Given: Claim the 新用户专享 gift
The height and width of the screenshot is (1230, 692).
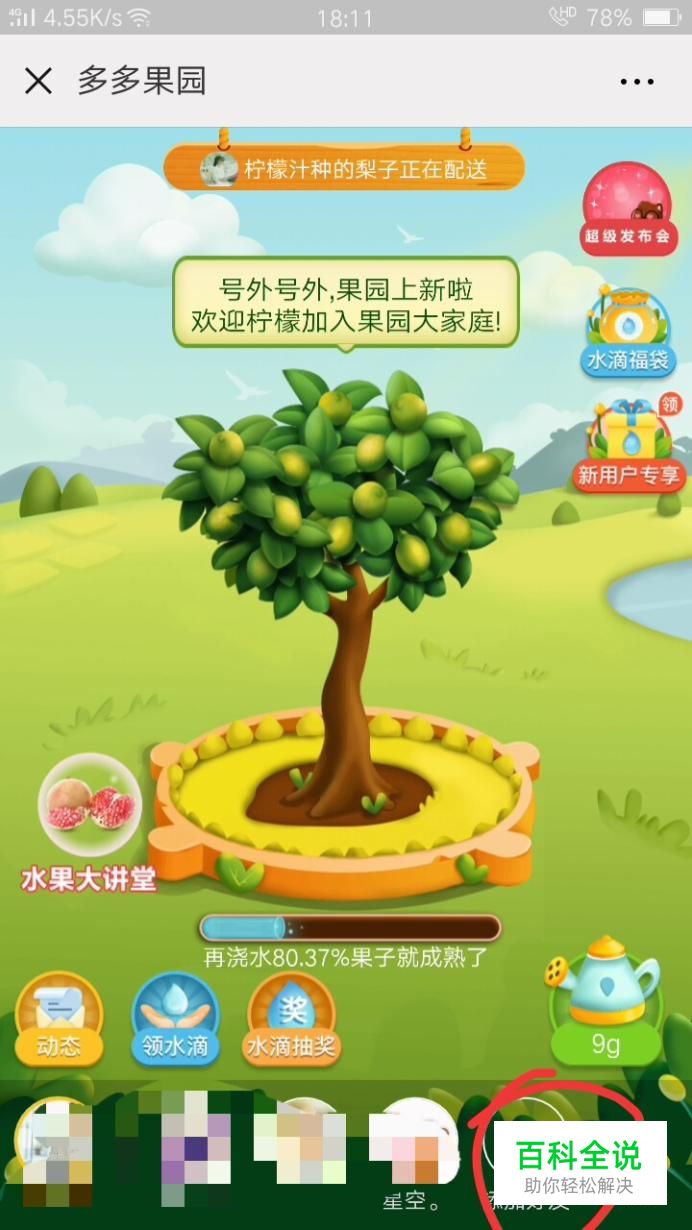Looking at the screenshot, I should tap(628, 445).
